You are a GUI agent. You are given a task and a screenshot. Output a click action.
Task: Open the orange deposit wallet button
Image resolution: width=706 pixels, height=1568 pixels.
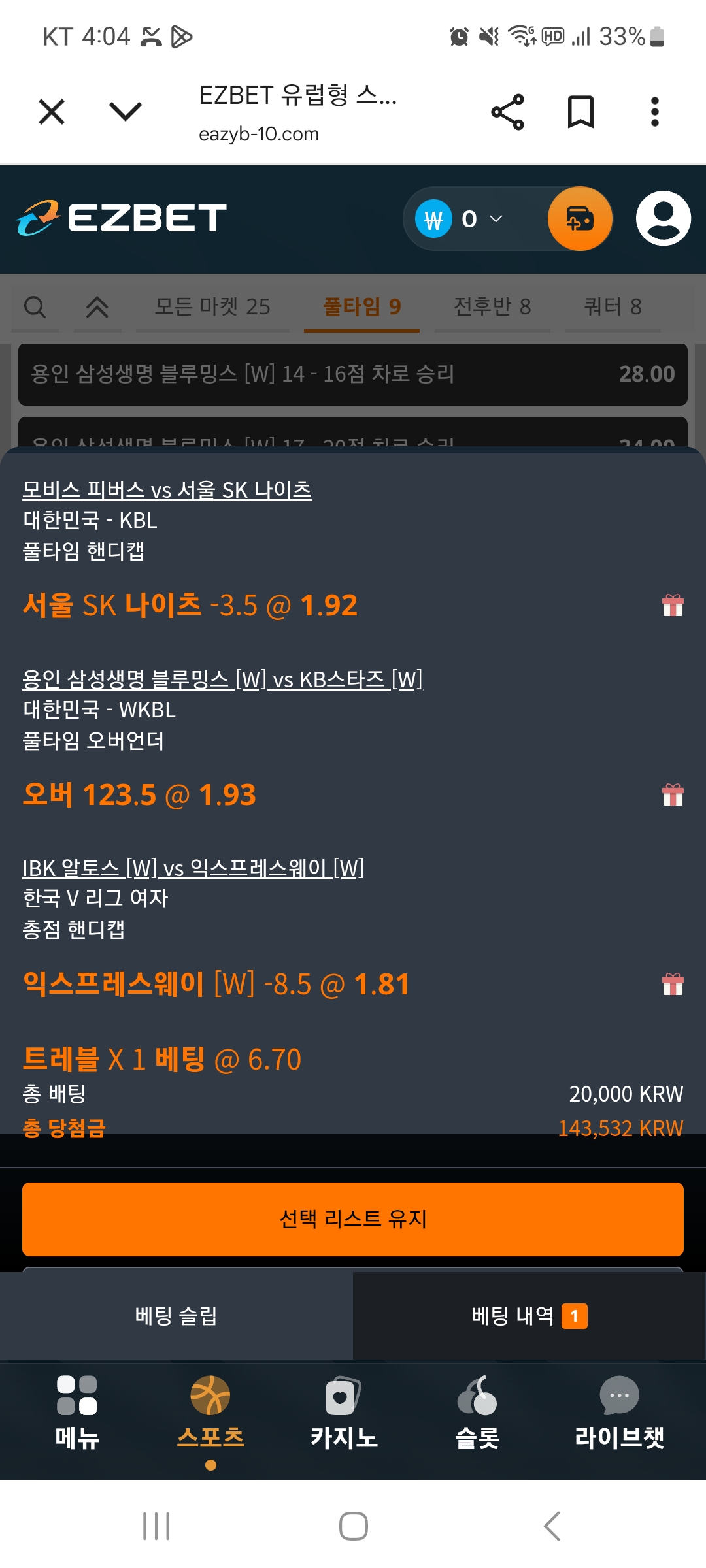[580, 219]
